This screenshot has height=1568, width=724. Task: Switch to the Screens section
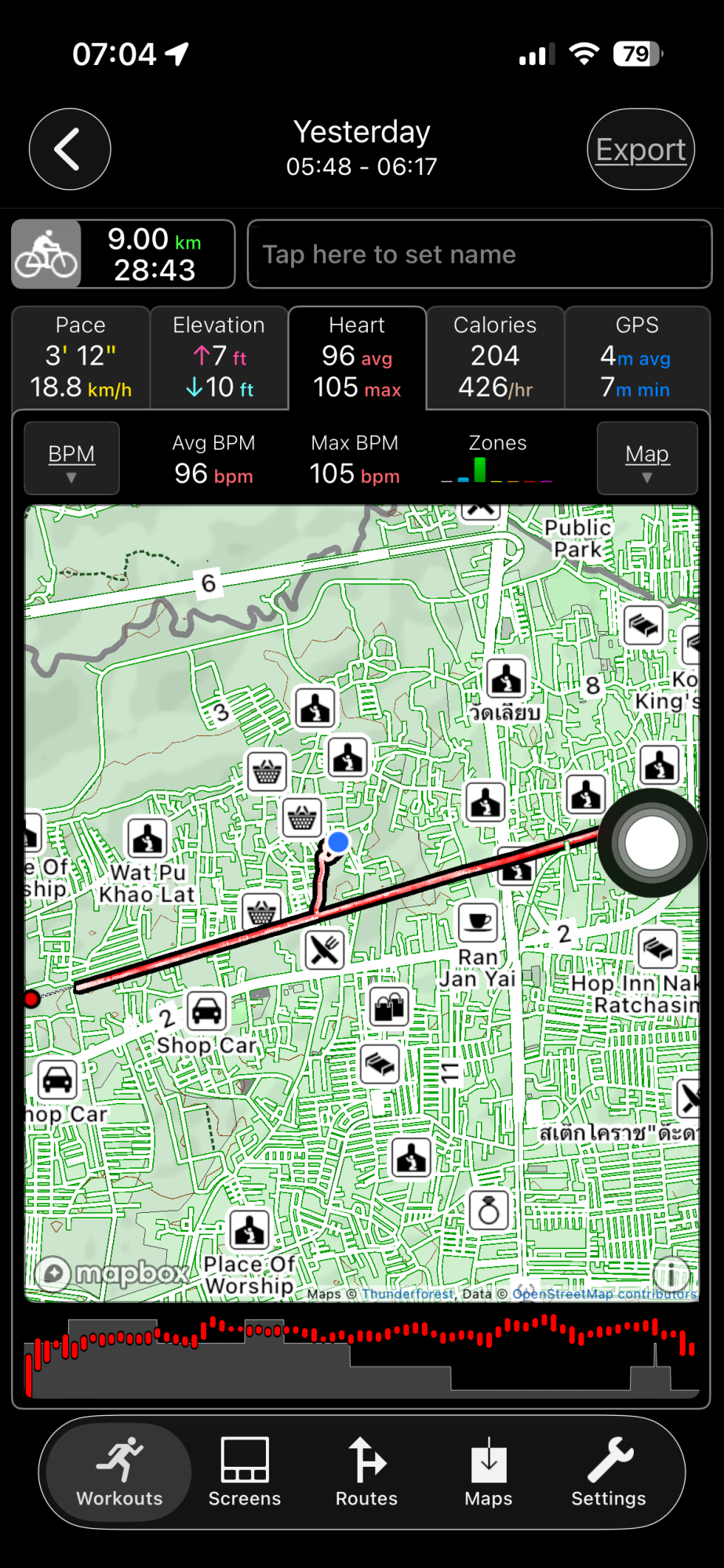pos(244,1472)
